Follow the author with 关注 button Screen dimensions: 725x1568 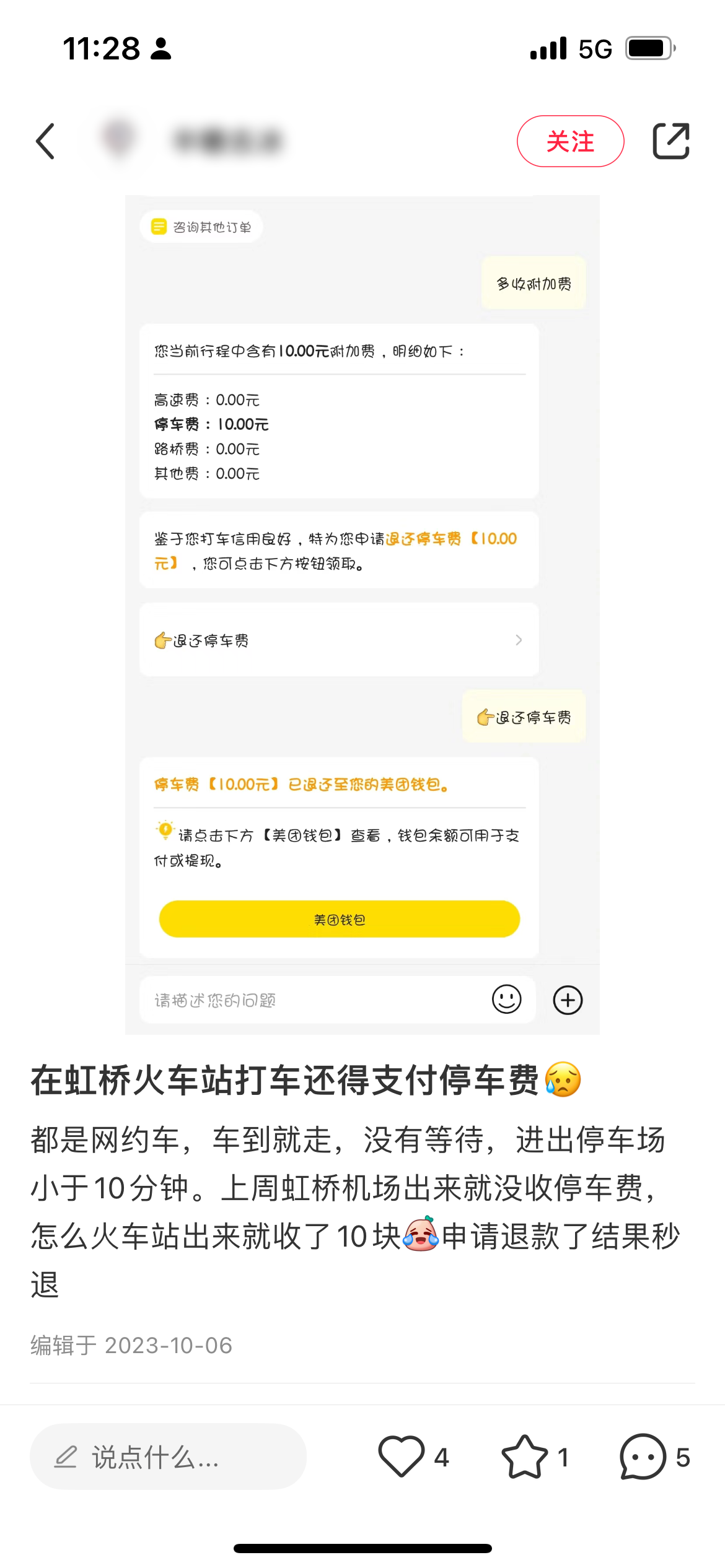click(570, 141)
